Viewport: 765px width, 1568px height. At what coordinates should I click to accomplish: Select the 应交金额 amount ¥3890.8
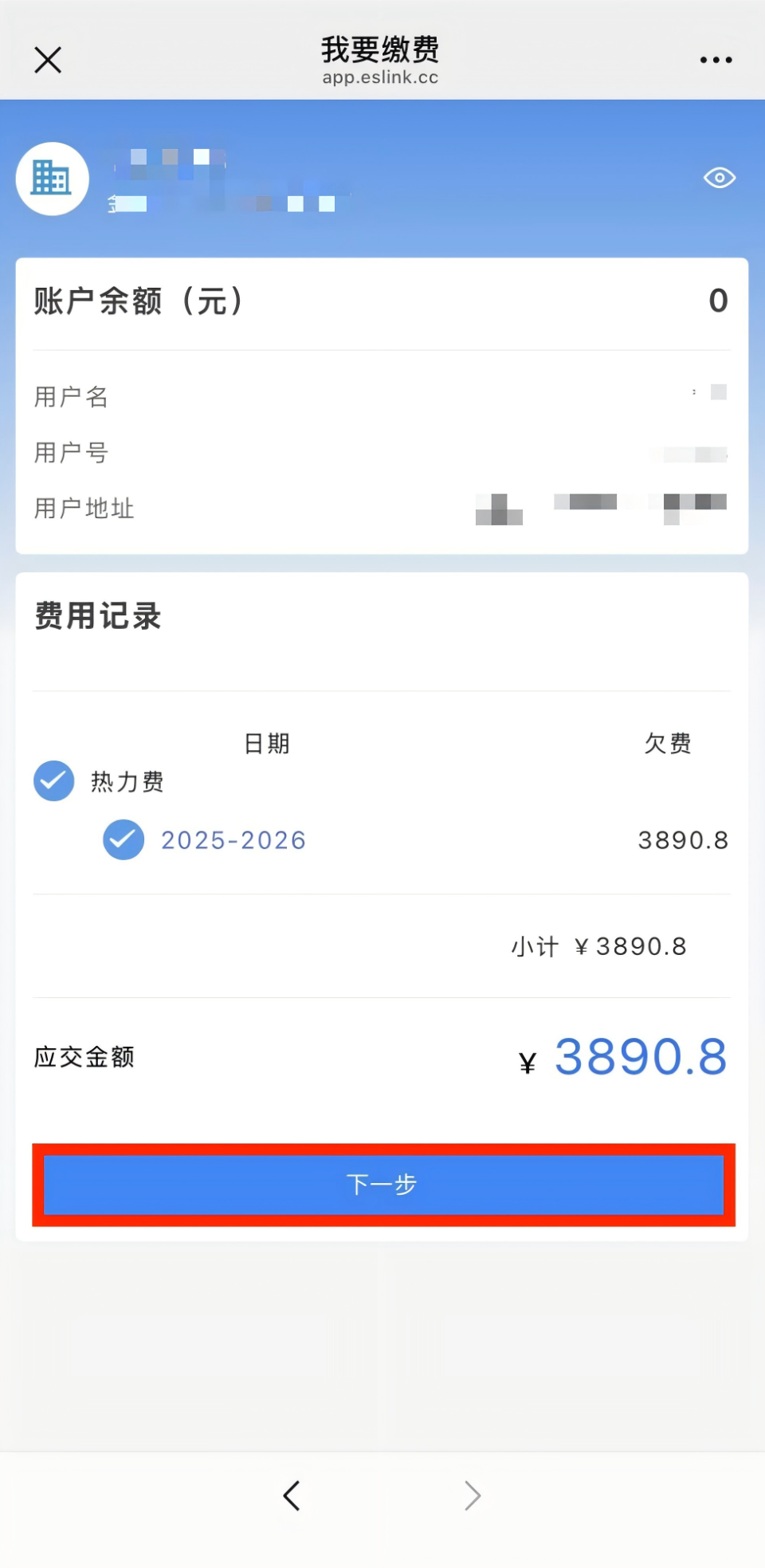[639, 1056]
